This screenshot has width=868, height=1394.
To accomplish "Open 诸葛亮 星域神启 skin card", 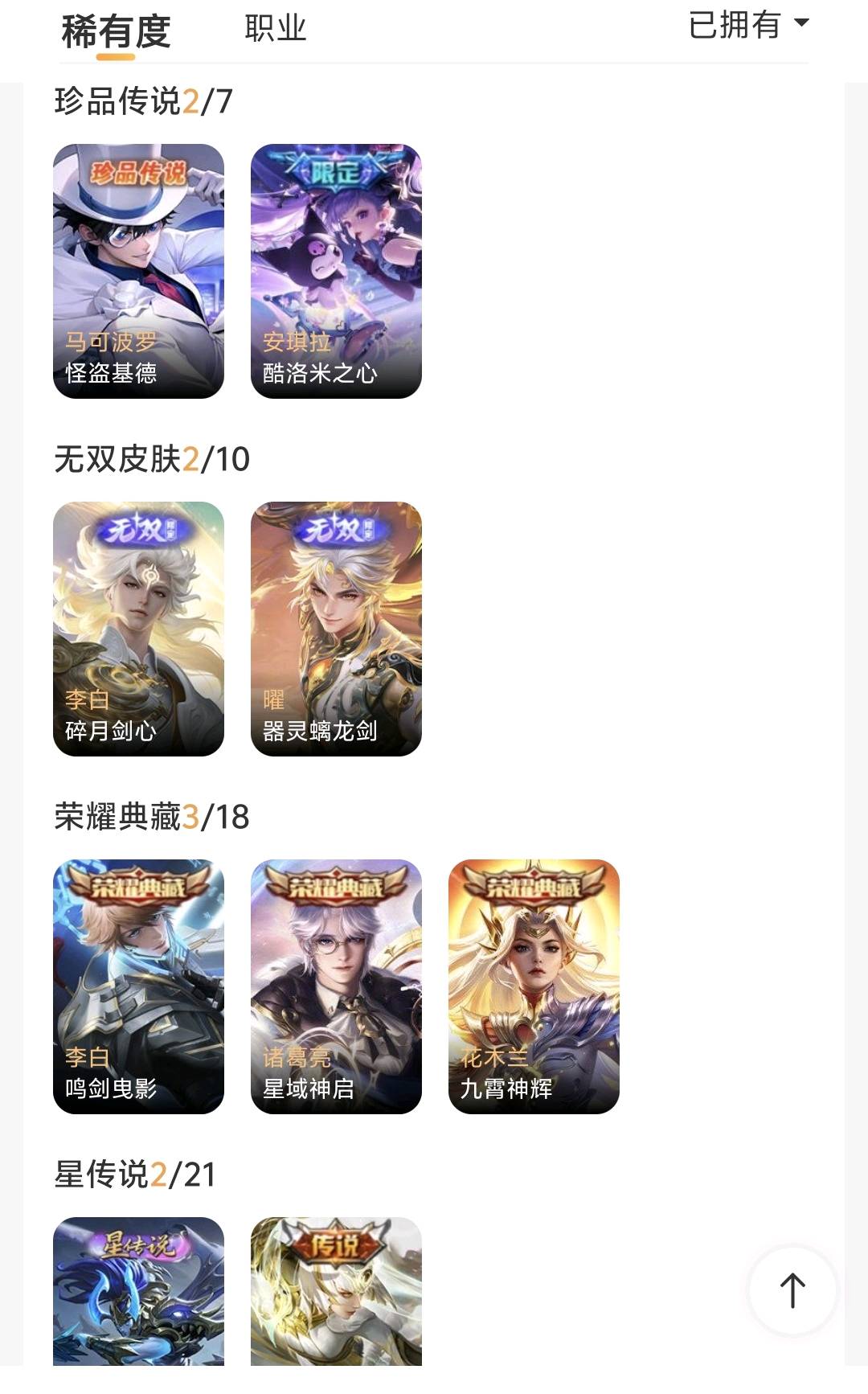I will coord(336,986).
